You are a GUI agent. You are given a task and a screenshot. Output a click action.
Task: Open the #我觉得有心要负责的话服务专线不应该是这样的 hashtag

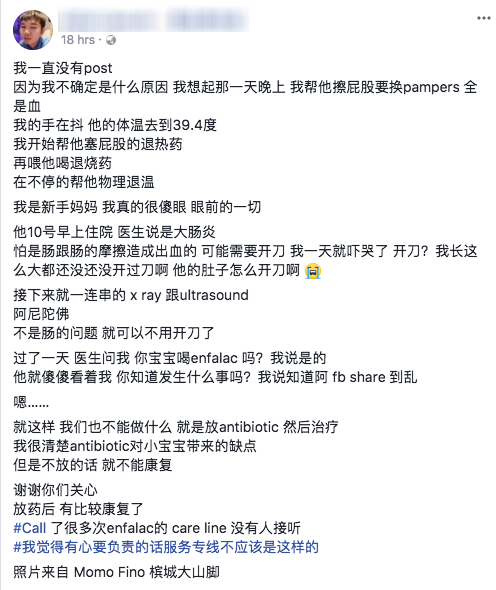point(166,547)
